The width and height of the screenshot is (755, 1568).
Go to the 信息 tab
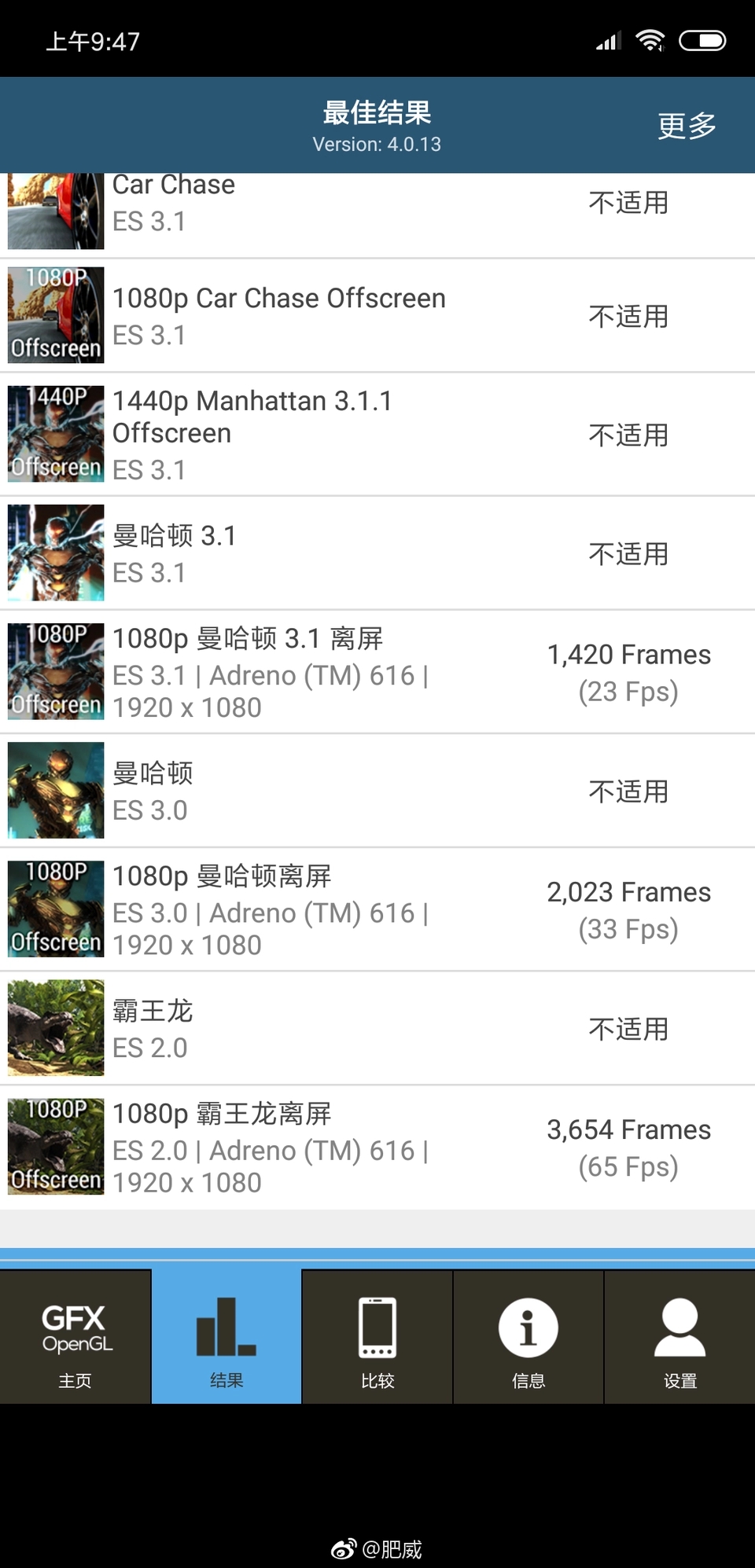coord(528,1337)
